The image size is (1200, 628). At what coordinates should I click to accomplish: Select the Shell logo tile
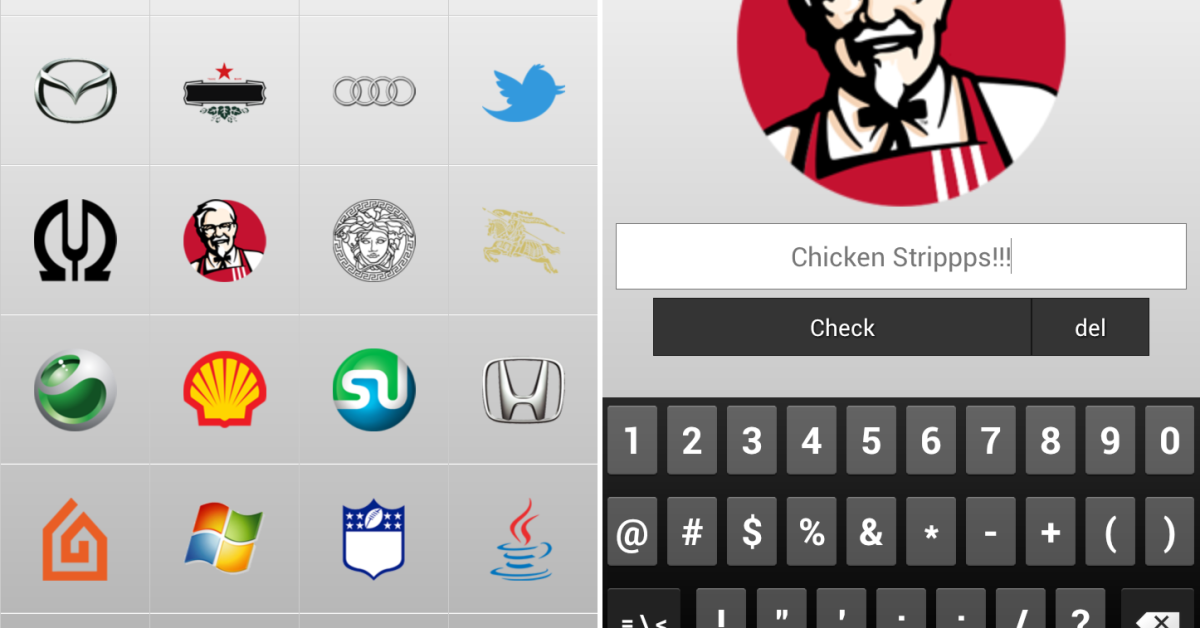click(x=225, y=390)
